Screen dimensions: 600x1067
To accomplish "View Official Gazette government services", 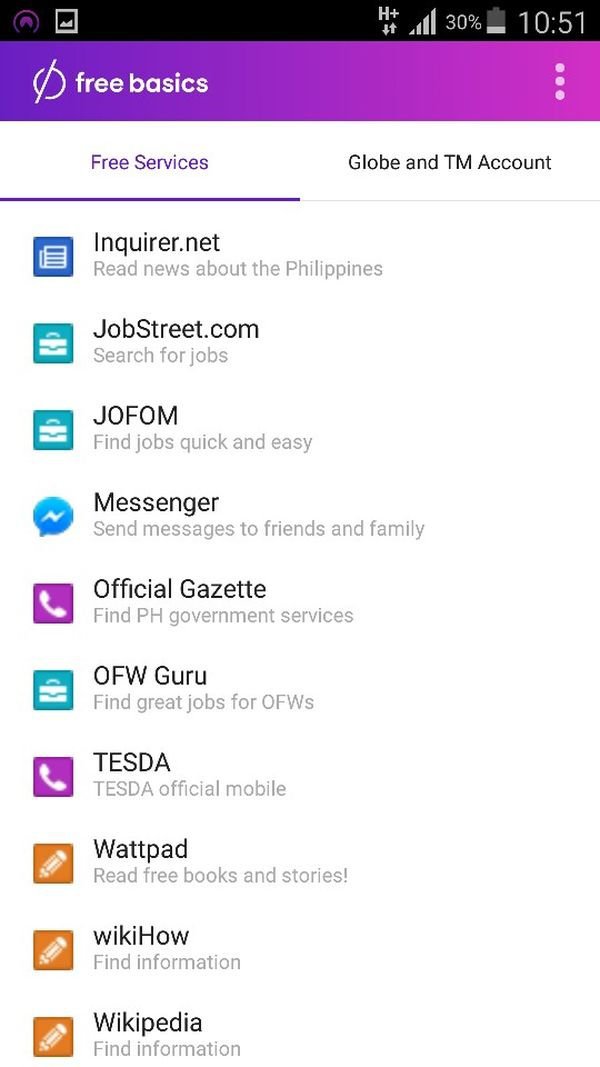I will [300, 602].
